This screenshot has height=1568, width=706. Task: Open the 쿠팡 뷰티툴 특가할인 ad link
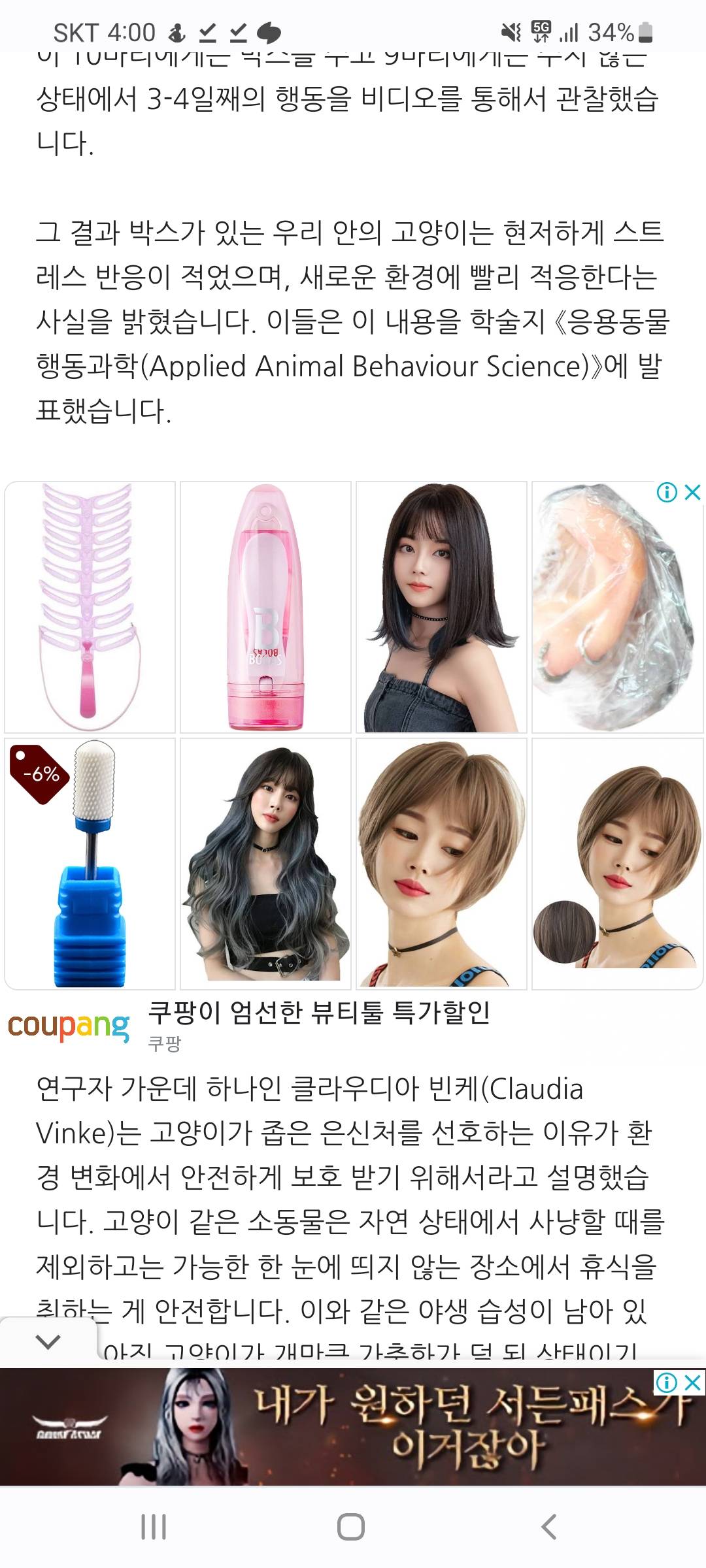pyautogui.click(x=319, y=1013)
